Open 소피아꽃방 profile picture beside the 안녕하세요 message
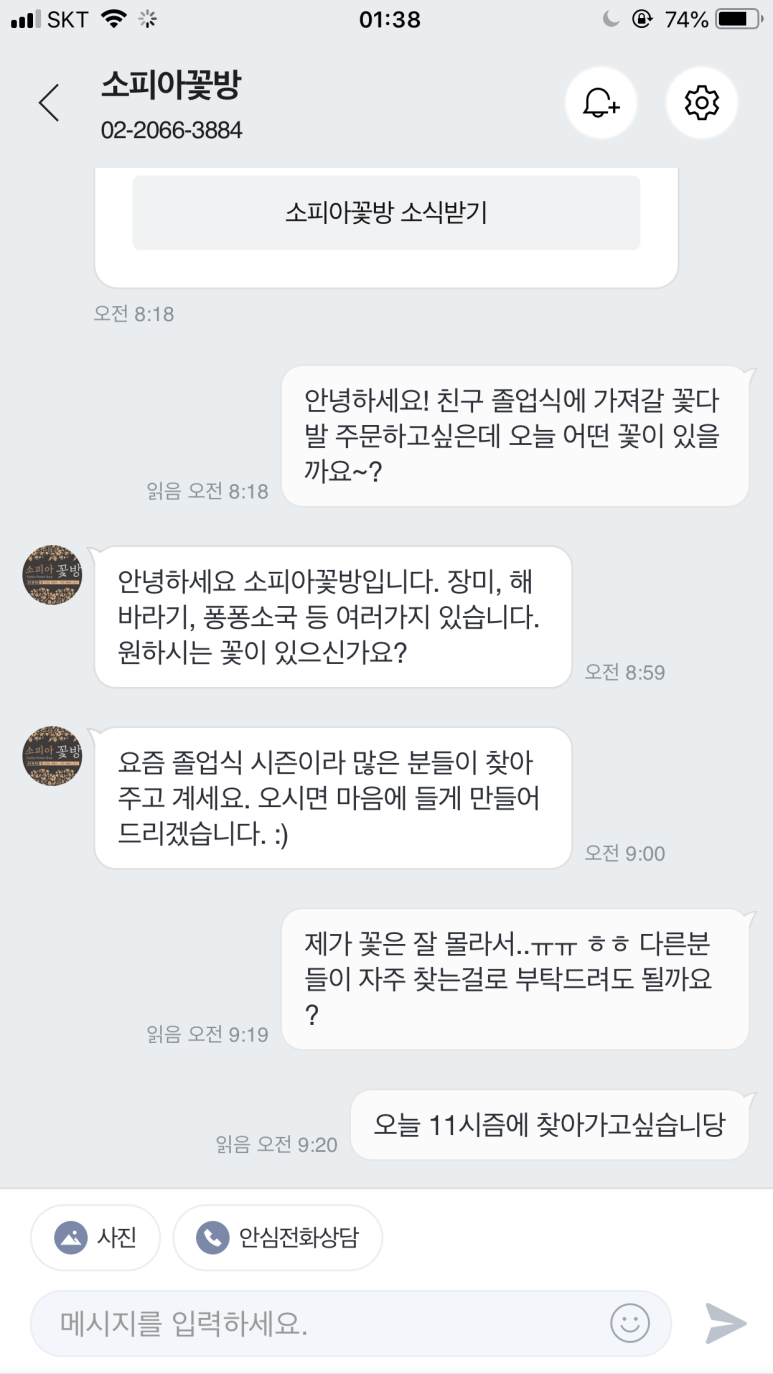 coord(52,575)
